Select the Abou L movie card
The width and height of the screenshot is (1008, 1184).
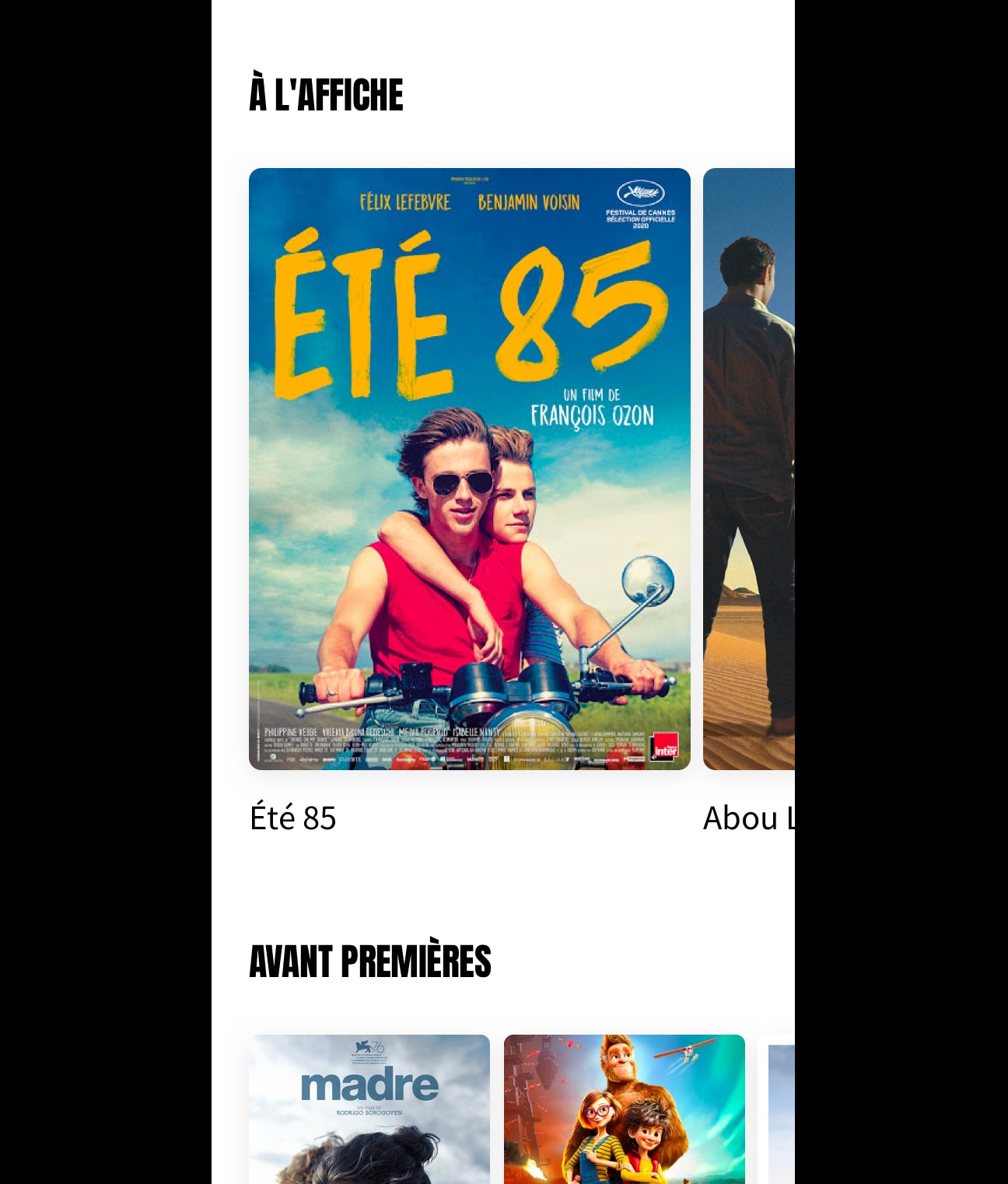(748, 468)
